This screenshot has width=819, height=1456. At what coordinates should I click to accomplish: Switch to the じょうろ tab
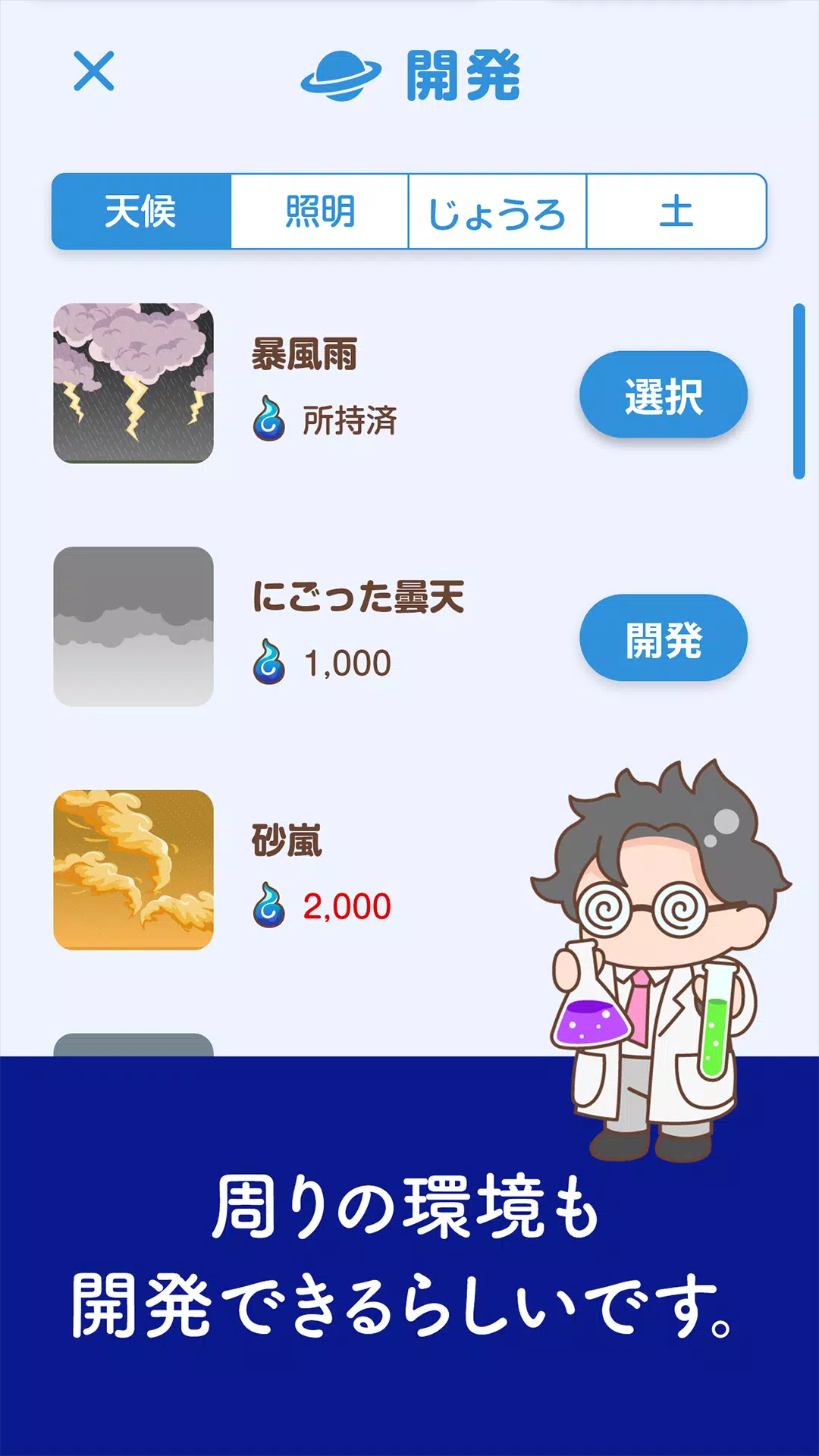click(x=497, y=211)
